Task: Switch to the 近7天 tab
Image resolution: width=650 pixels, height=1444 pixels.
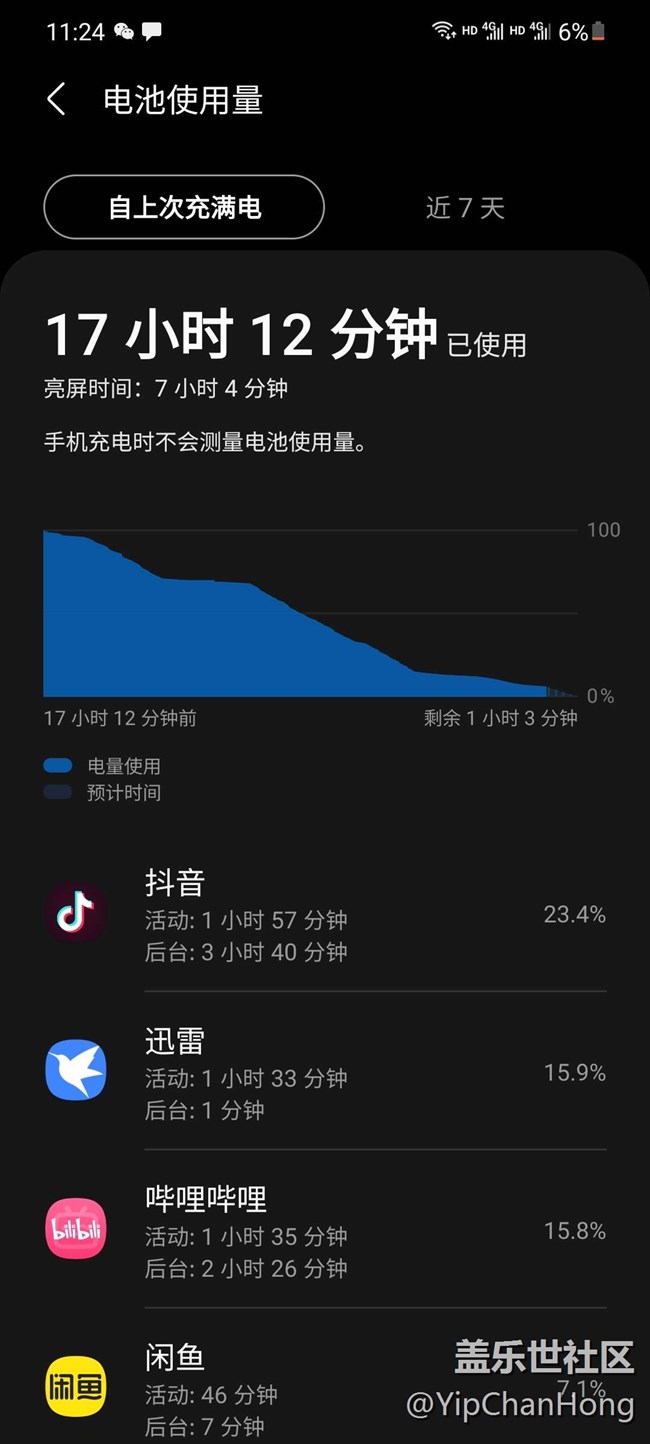Action: pos(465,207)
